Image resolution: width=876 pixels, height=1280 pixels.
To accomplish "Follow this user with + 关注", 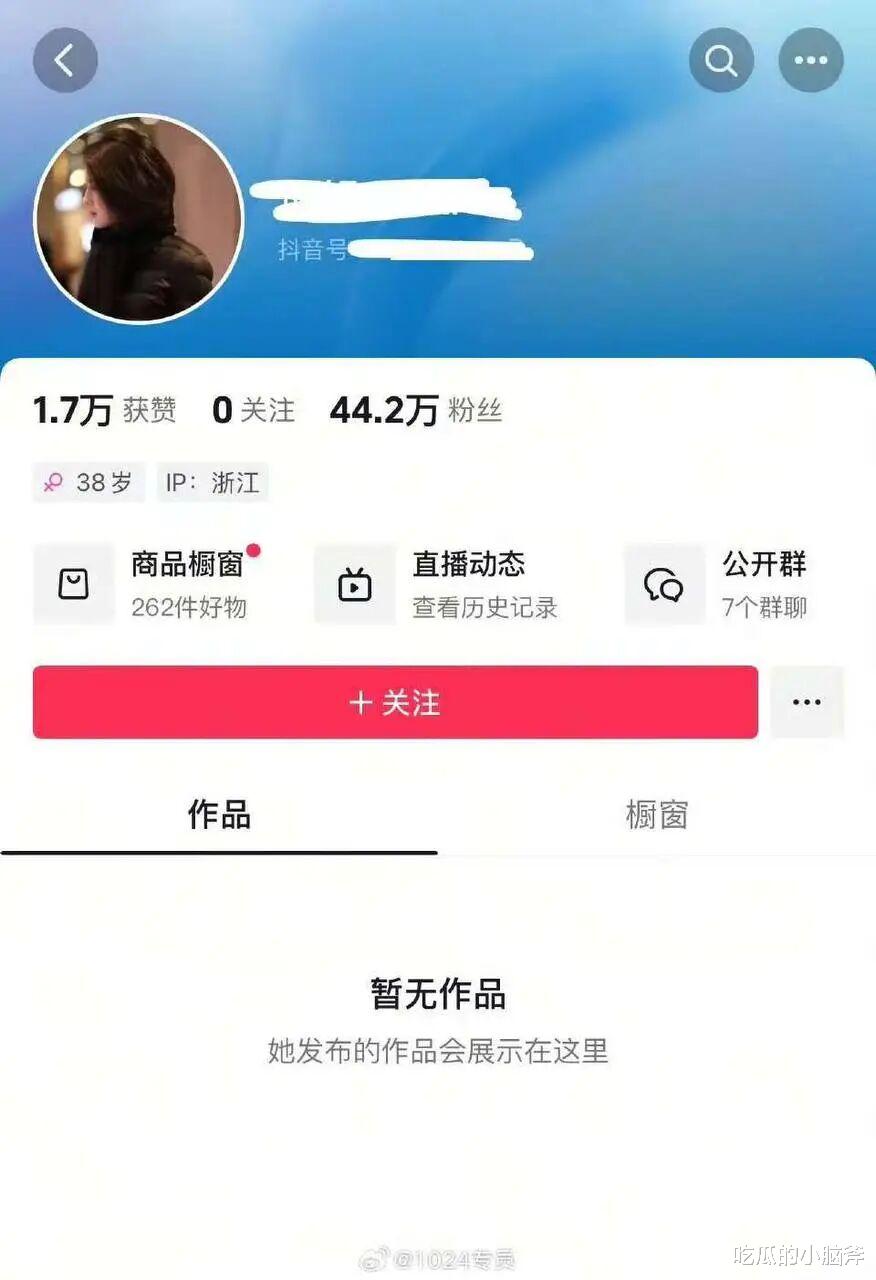I will [395, 702].
